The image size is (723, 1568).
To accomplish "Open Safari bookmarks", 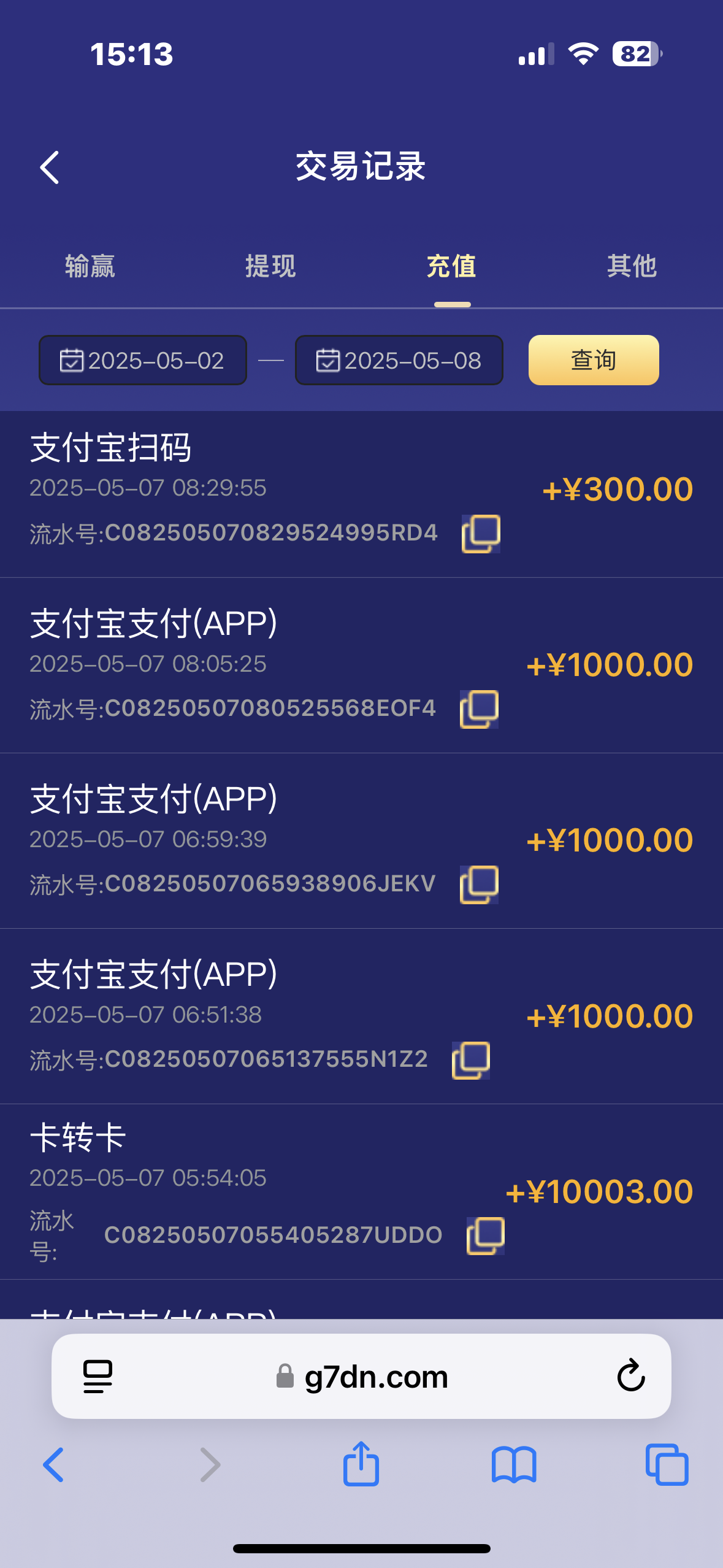I will [514, 1464].
